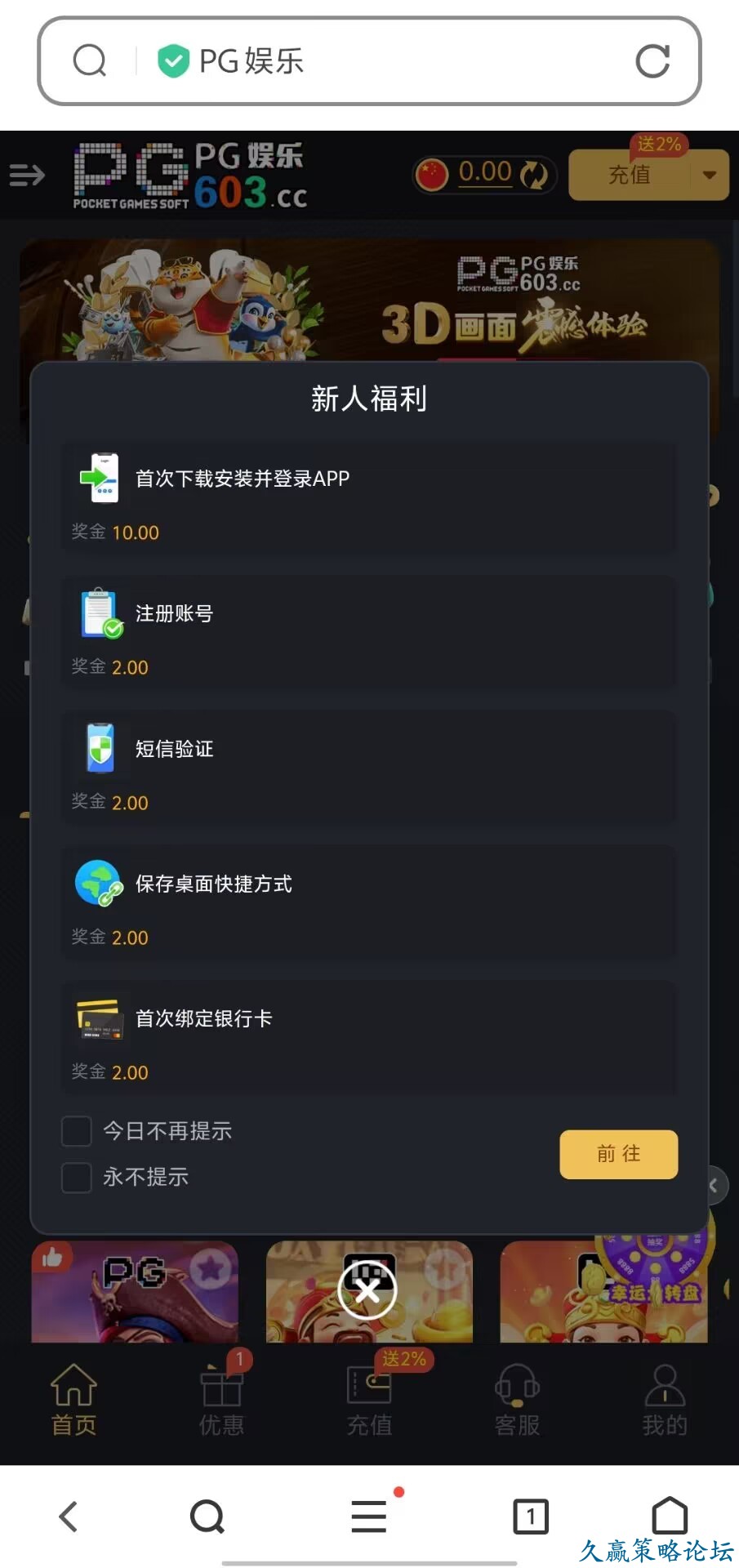Screen dimensions: 739x1568
Task: Select the 短信验证 reward row
Action: pyautogui.click(x=368, y=768)
